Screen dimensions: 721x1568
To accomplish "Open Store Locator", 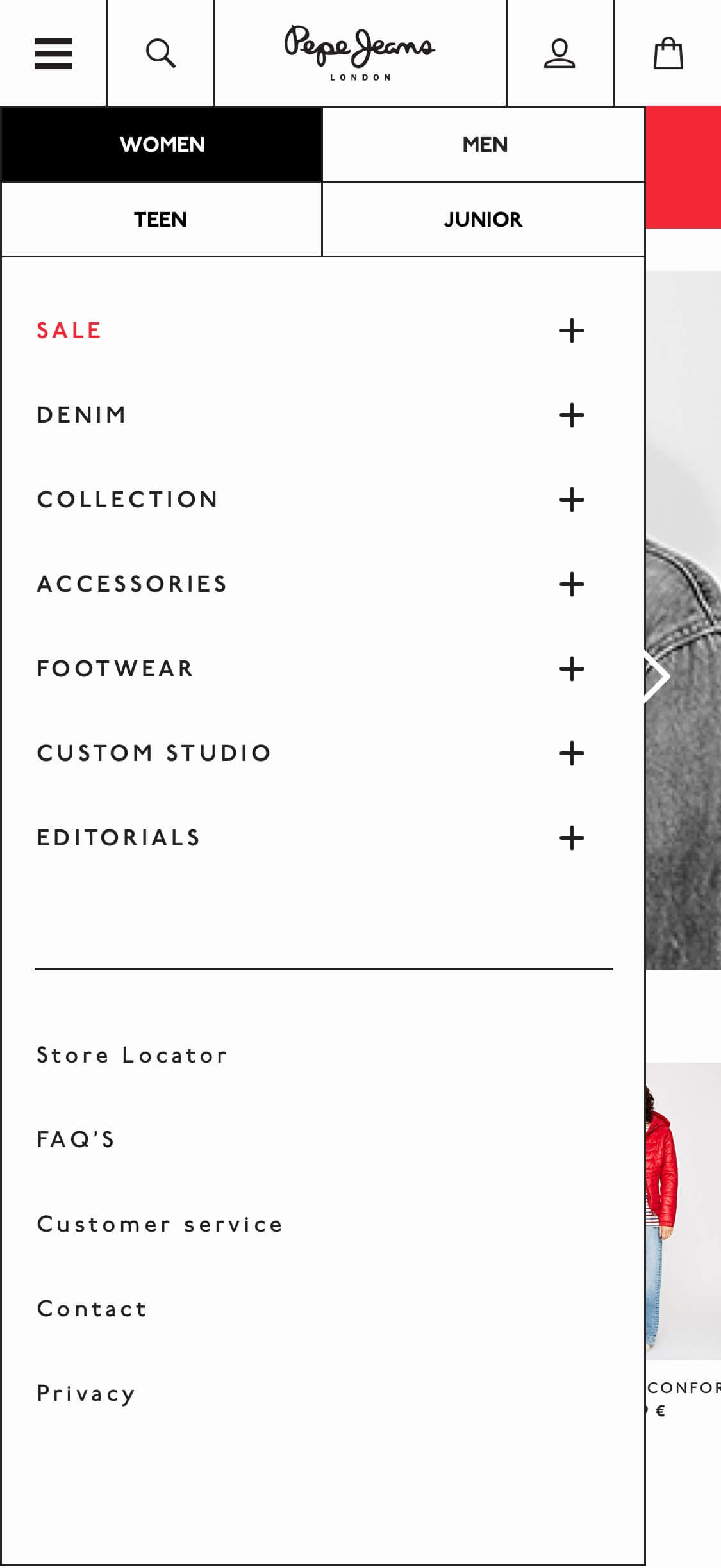I will [132, 1055].
